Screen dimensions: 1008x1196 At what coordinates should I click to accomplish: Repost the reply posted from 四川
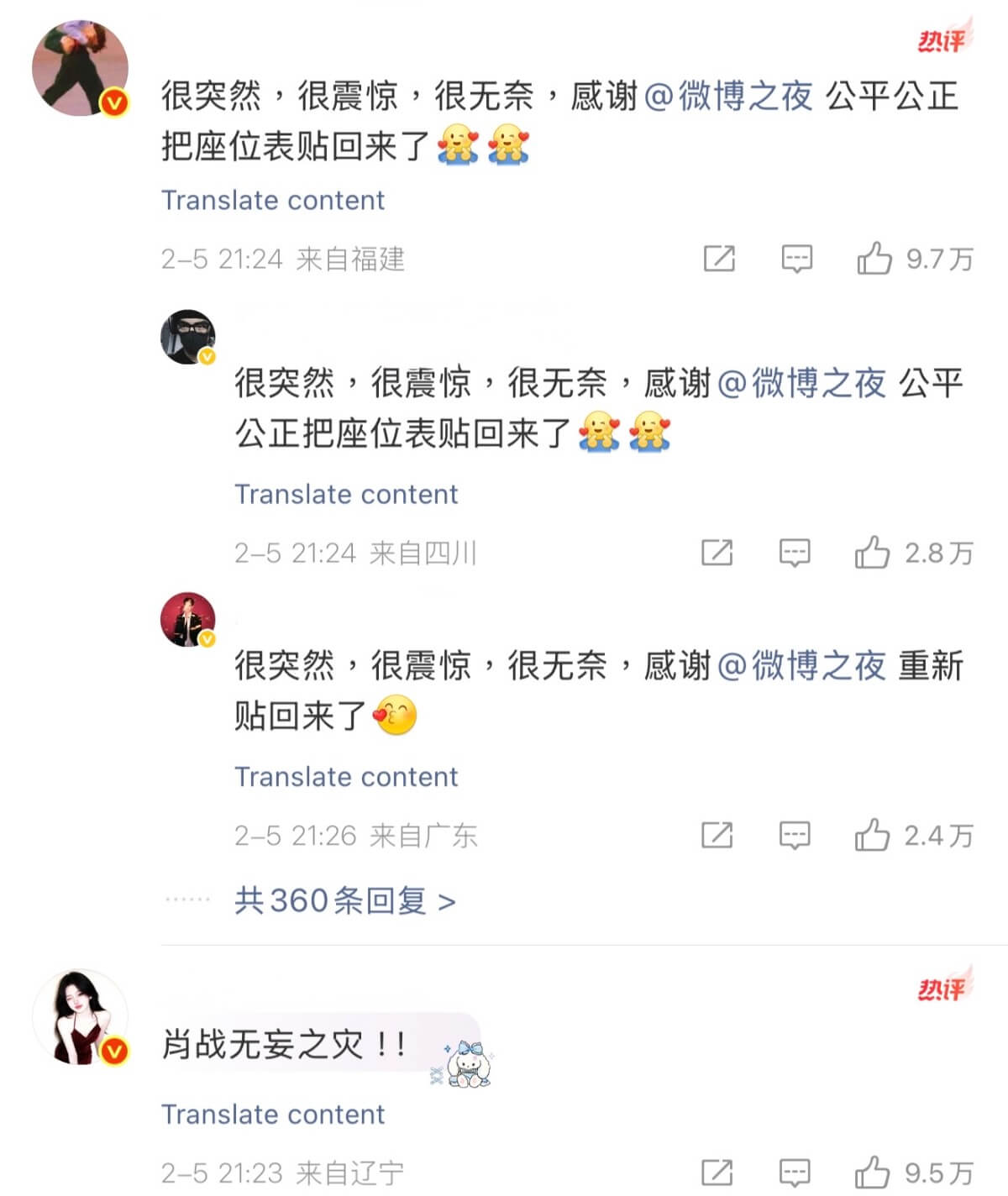click(x=717, y=553)
